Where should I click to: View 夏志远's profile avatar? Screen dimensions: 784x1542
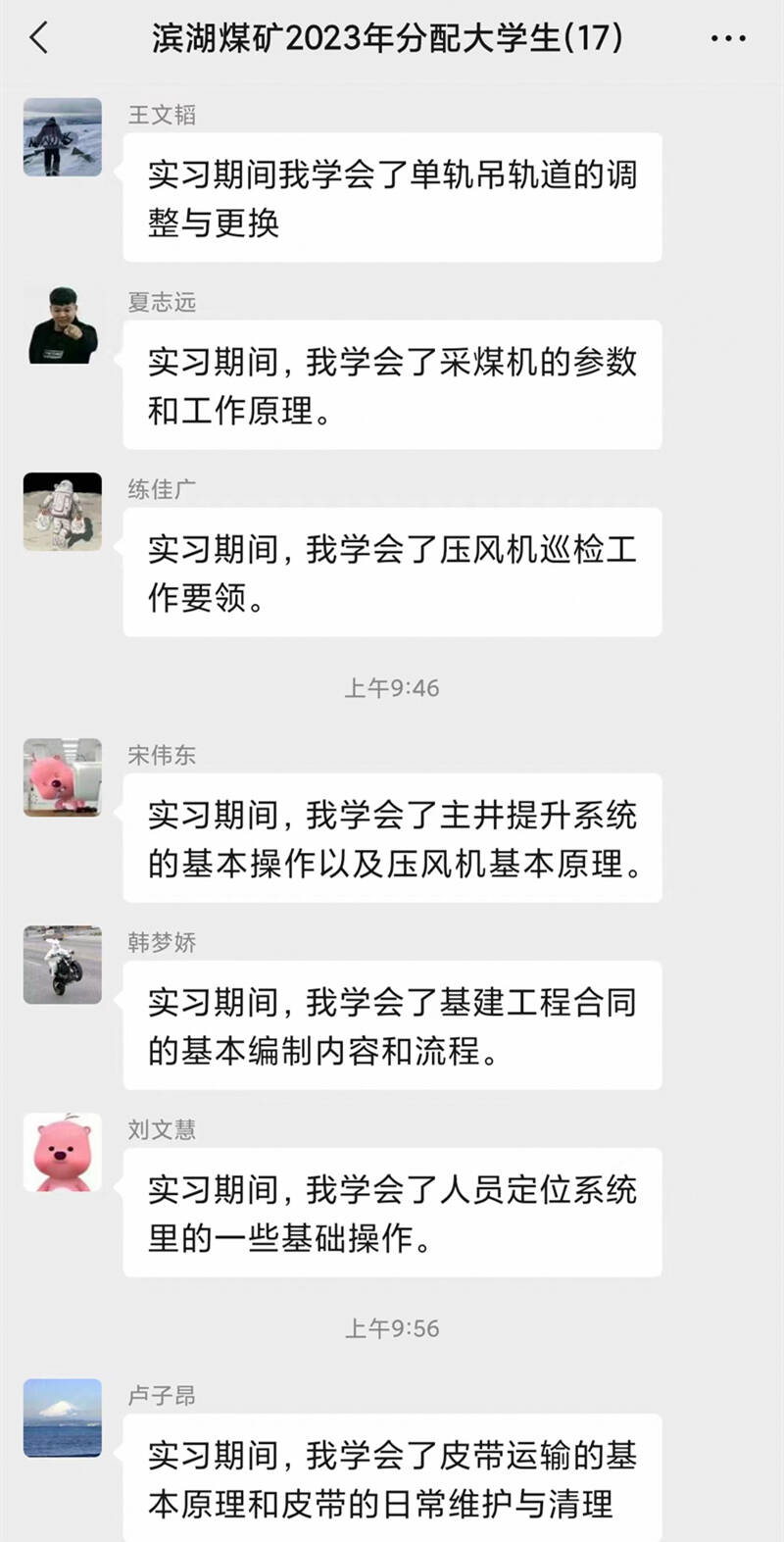click(63, 325)
